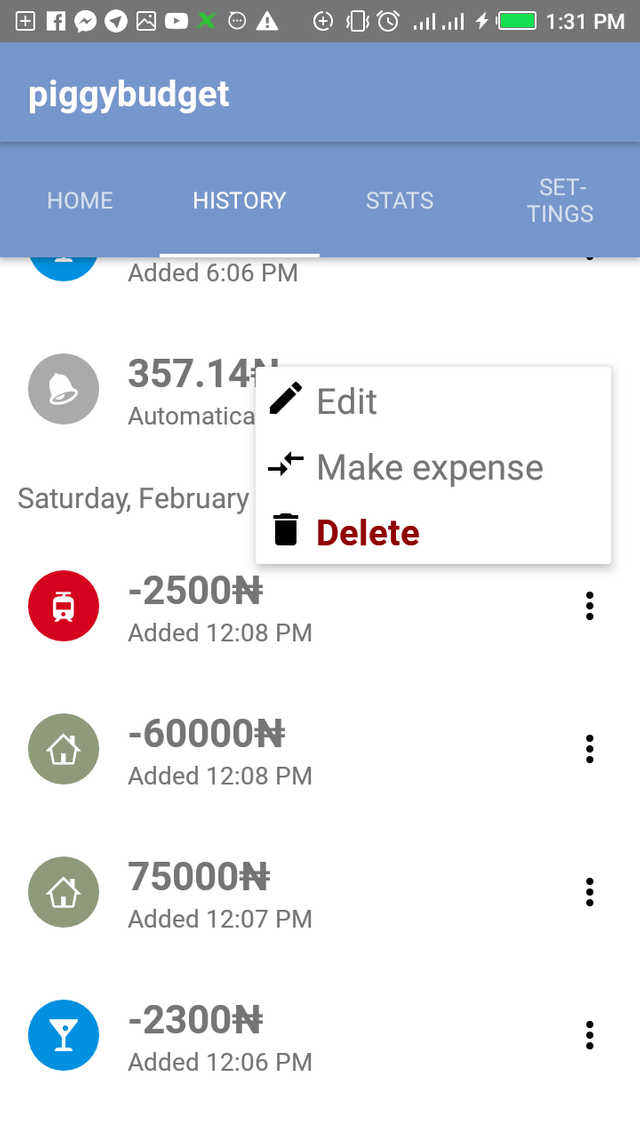The image size is (640, 1138).
Task: Select Make expense in the popup menu
Action: (x=429, y=467)
